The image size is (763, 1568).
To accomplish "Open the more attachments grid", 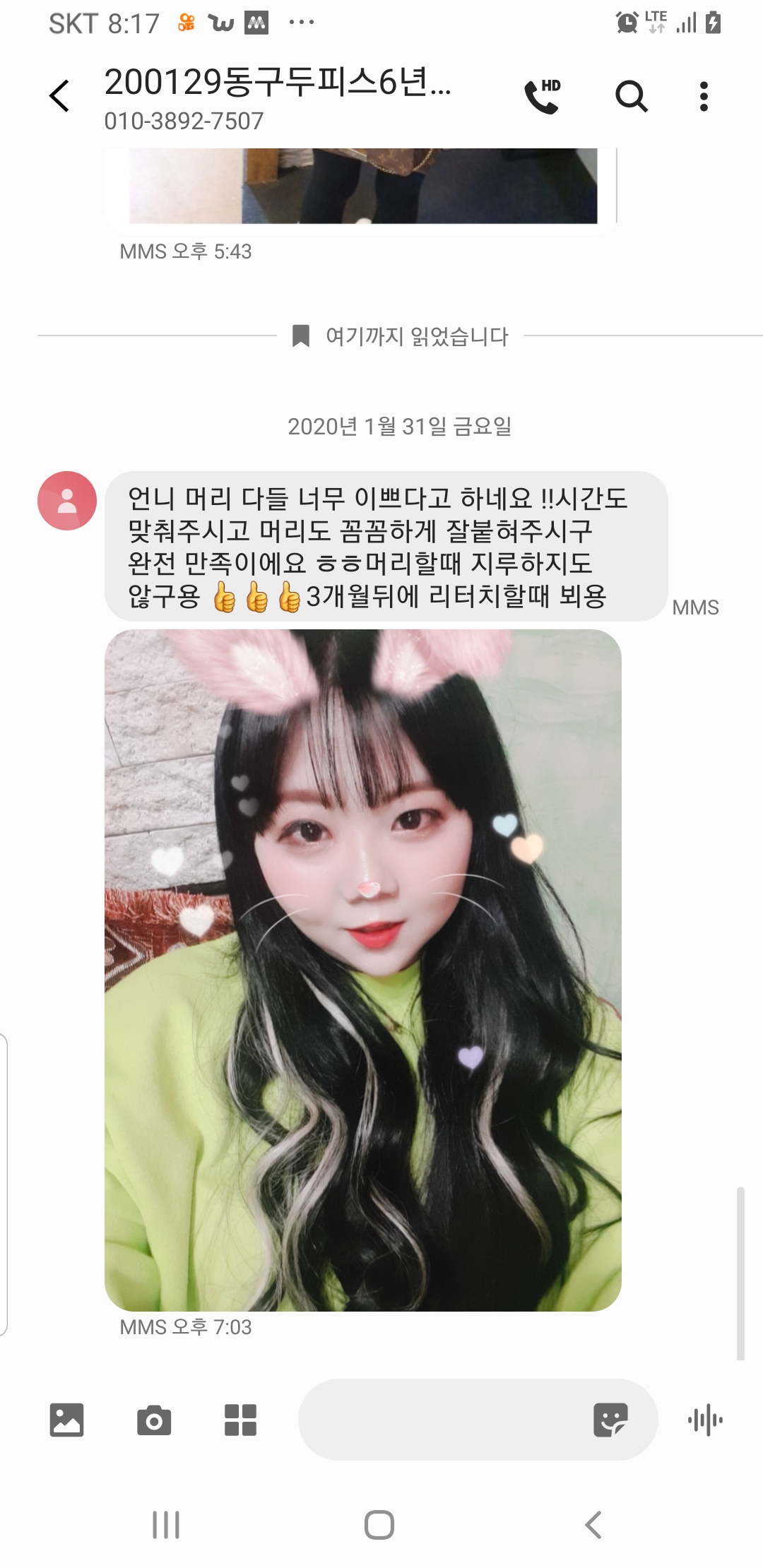I will pos(240,1420).
